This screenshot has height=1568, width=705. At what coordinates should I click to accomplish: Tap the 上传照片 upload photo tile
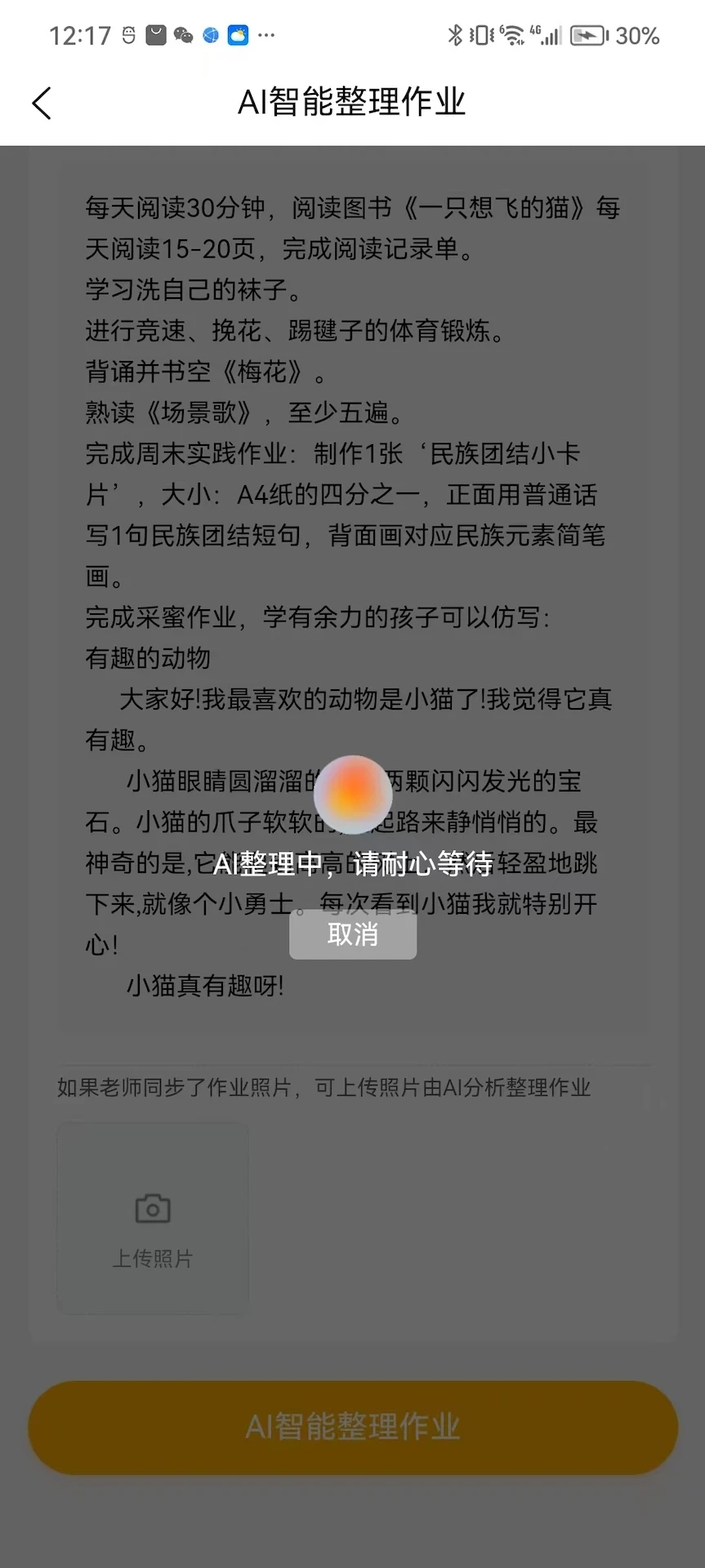[x=153, y=1218]
